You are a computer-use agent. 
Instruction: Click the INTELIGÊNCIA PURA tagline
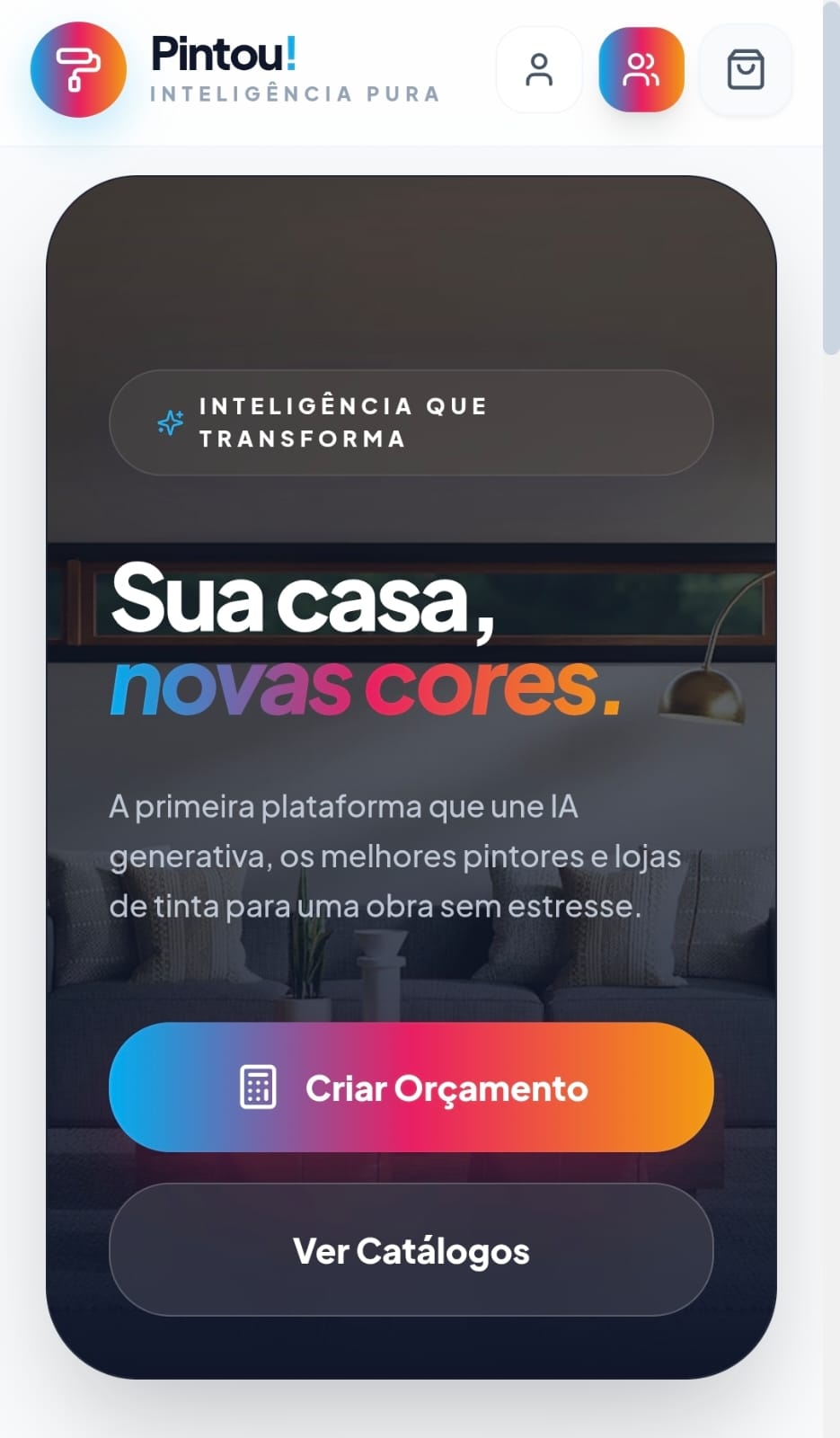pyautogui.click(x=296, y=92)
